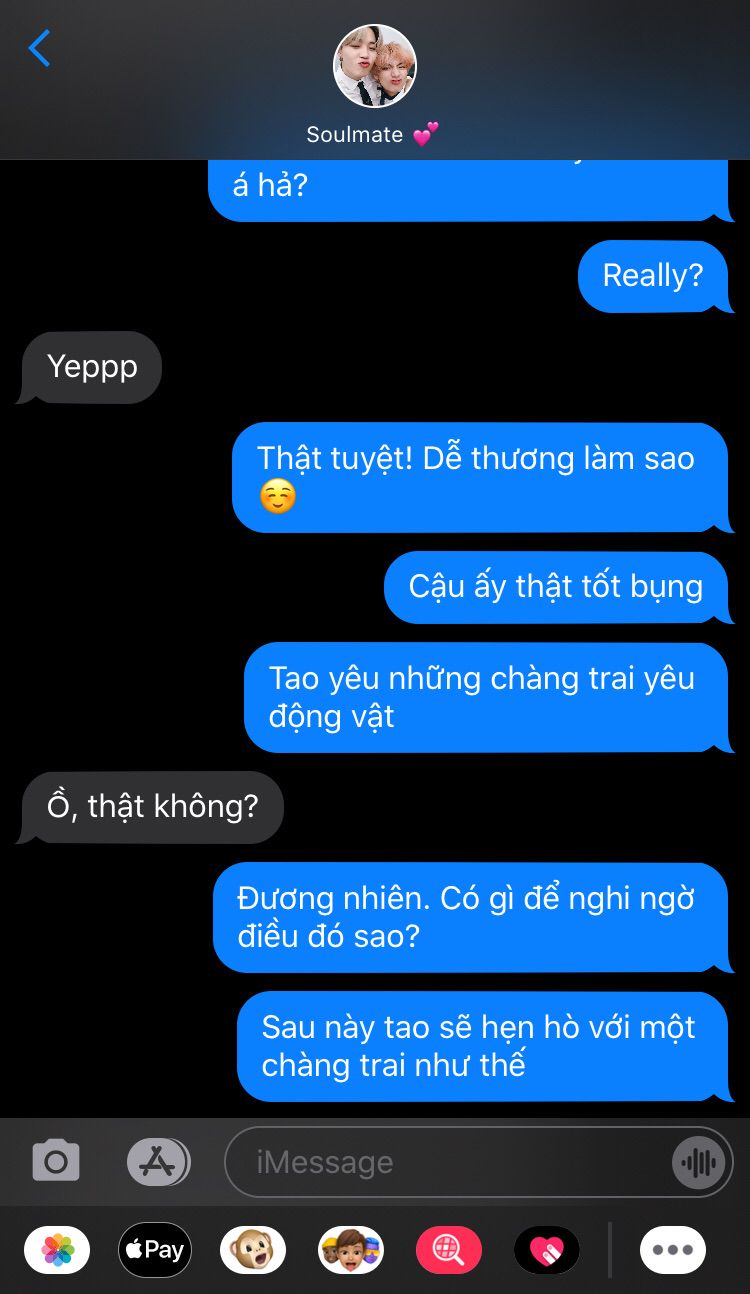
Task: Open the images search app
Action: point(449,1249)
